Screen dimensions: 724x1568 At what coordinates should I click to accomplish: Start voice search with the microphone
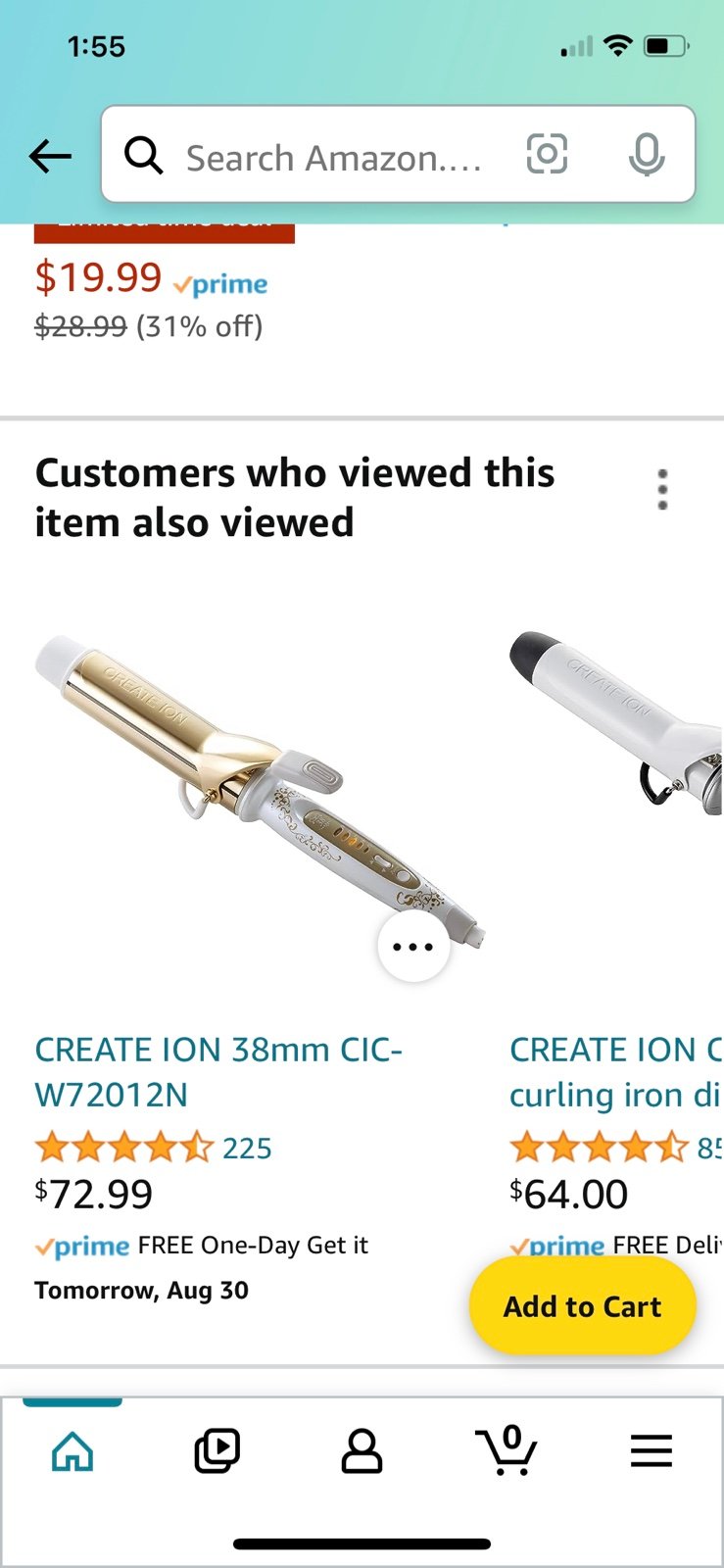pyautogui.click(x=647, y=155)
